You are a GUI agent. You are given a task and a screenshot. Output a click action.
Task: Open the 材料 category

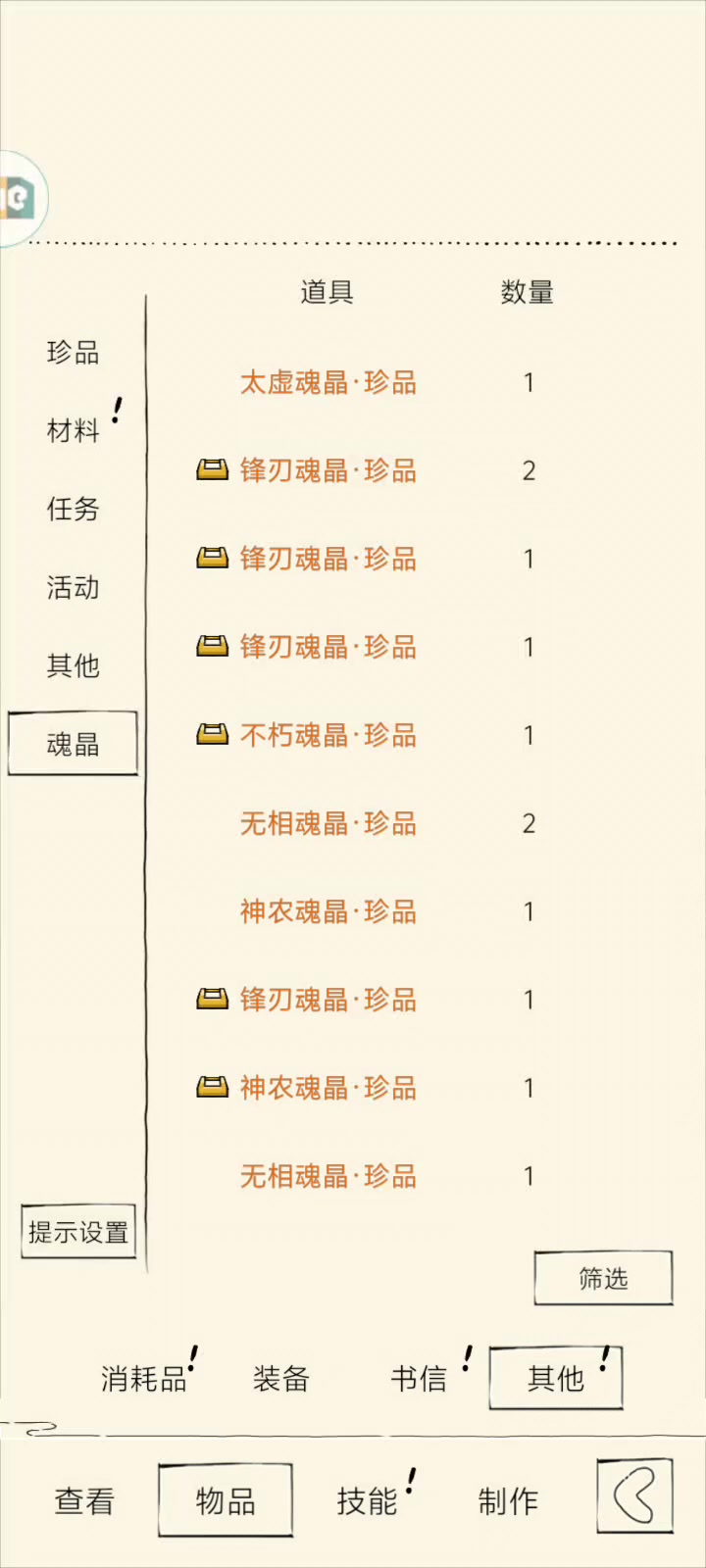point(73,430)
